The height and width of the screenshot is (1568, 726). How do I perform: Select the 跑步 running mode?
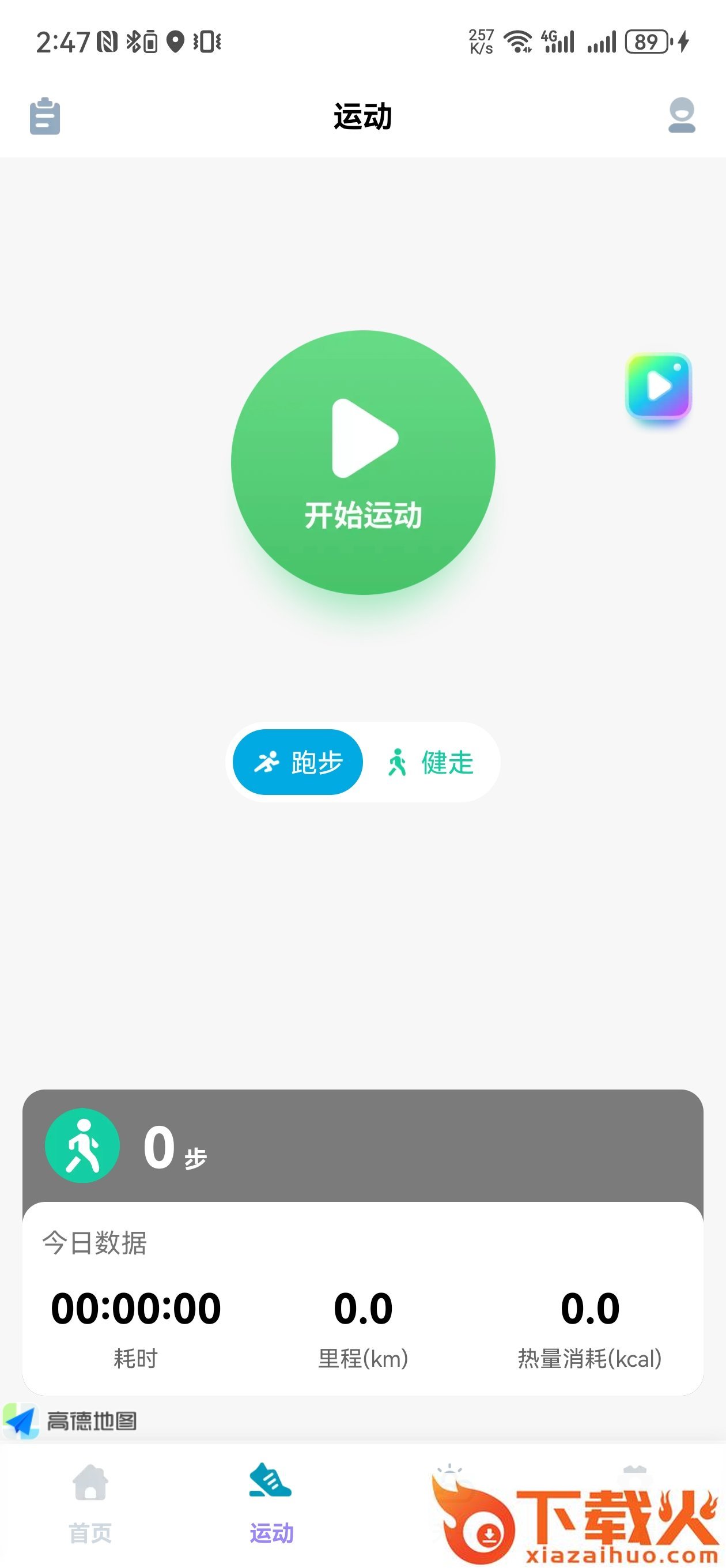coord(298,762)
